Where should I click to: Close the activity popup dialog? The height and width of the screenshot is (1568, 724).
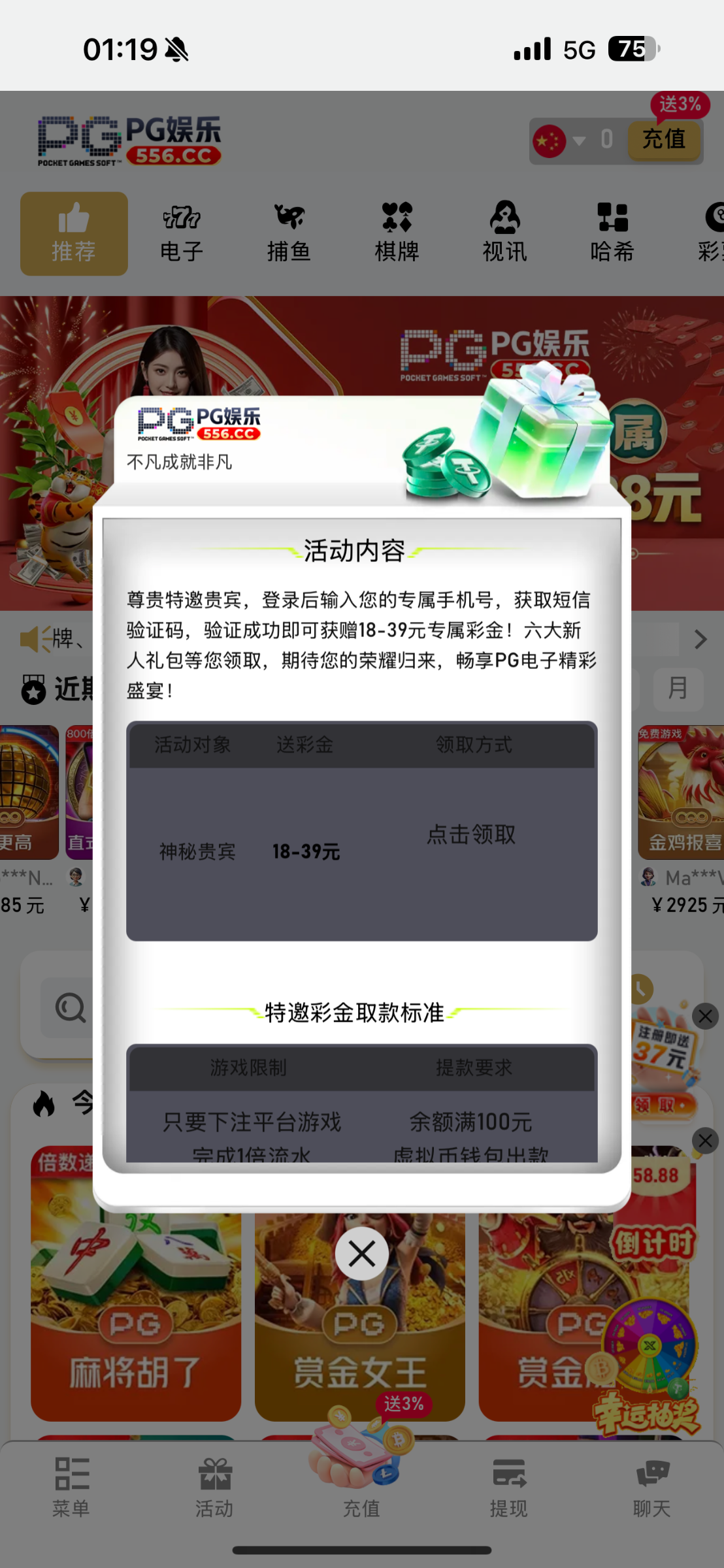361,1254
